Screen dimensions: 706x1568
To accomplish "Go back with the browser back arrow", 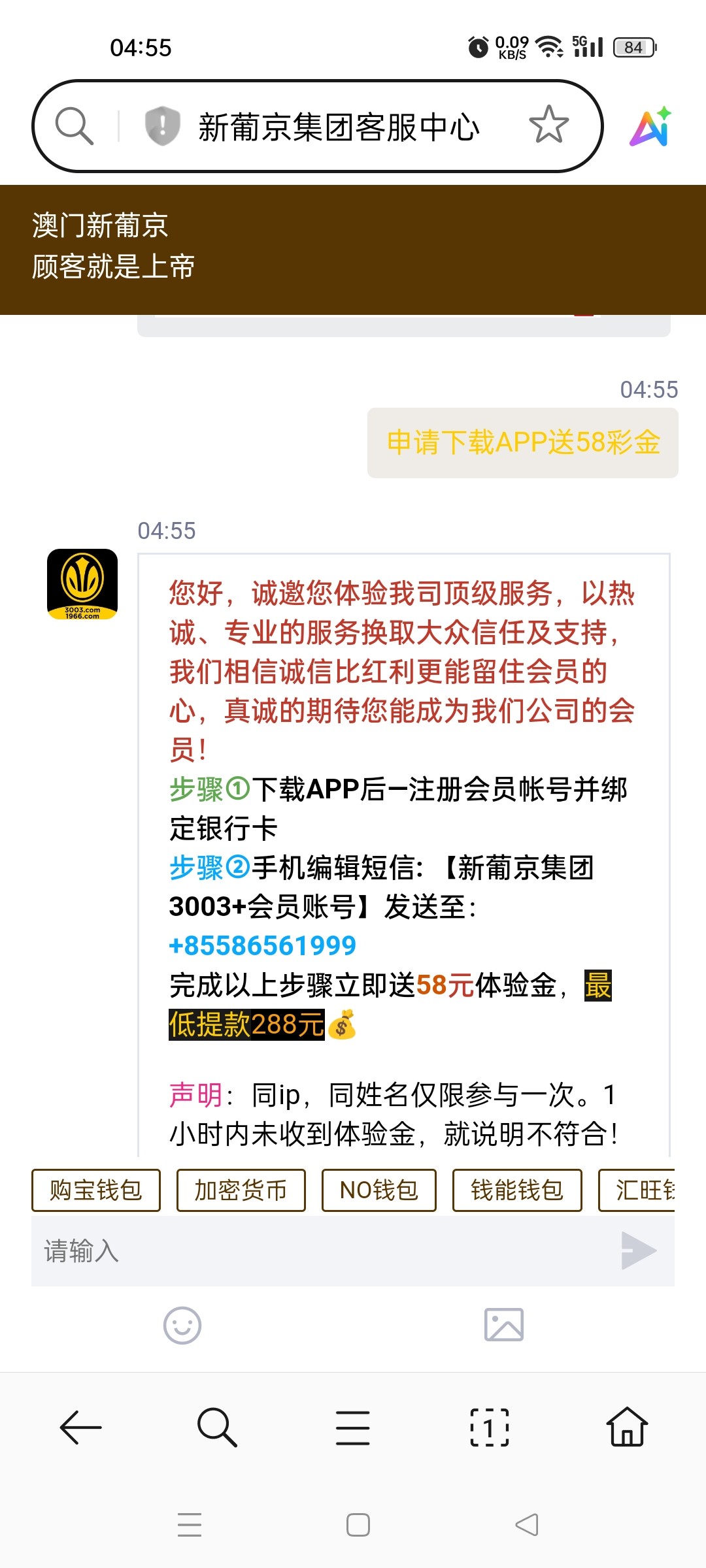I will (x=81, y=1428).
